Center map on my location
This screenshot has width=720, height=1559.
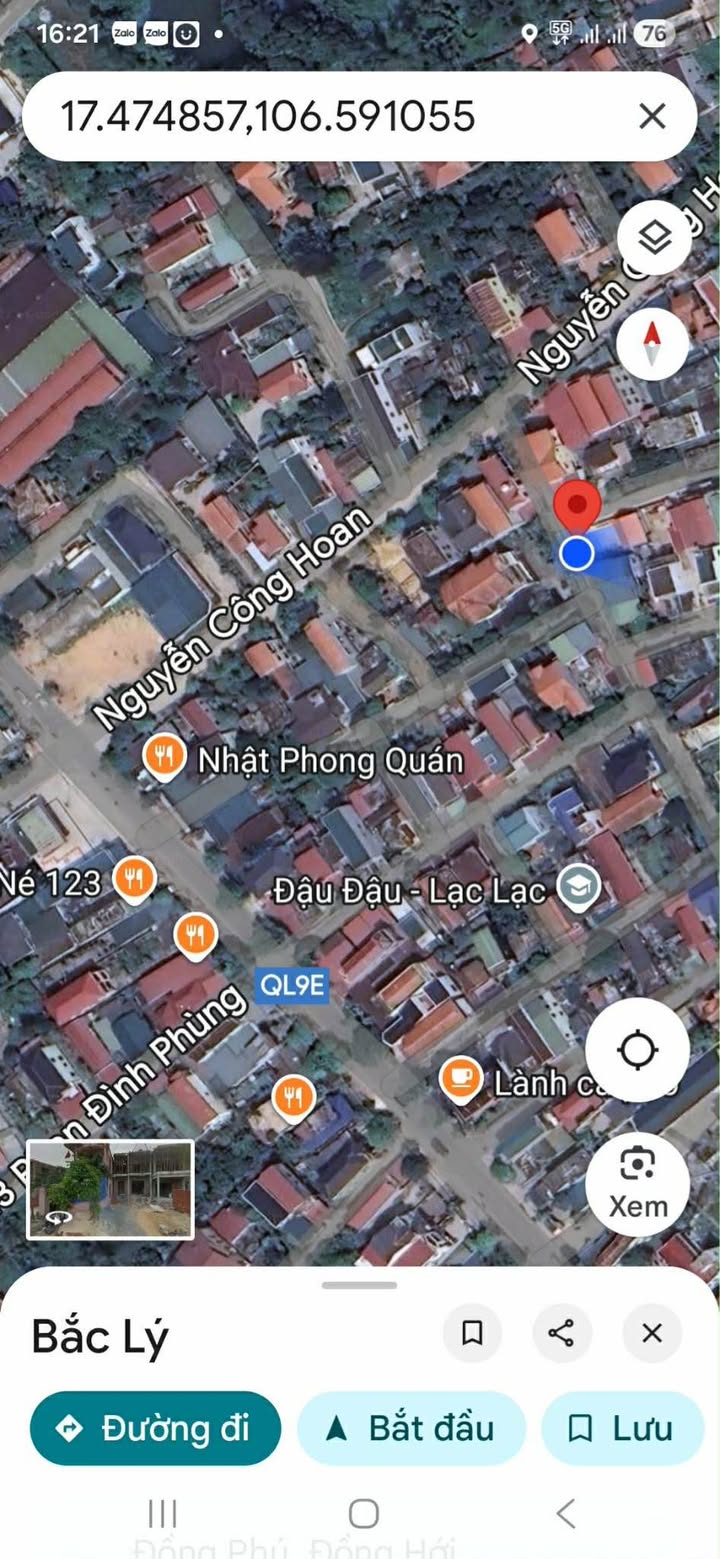[637, 1050]
